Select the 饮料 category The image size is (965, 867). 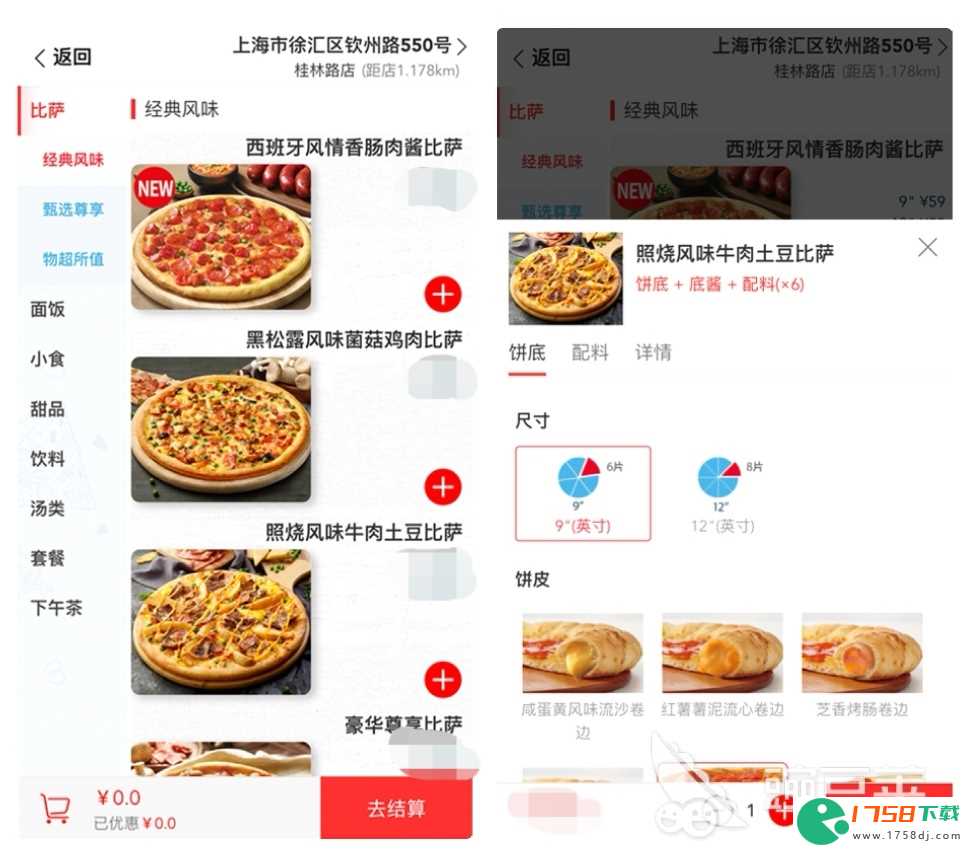(x=47, y=459)
